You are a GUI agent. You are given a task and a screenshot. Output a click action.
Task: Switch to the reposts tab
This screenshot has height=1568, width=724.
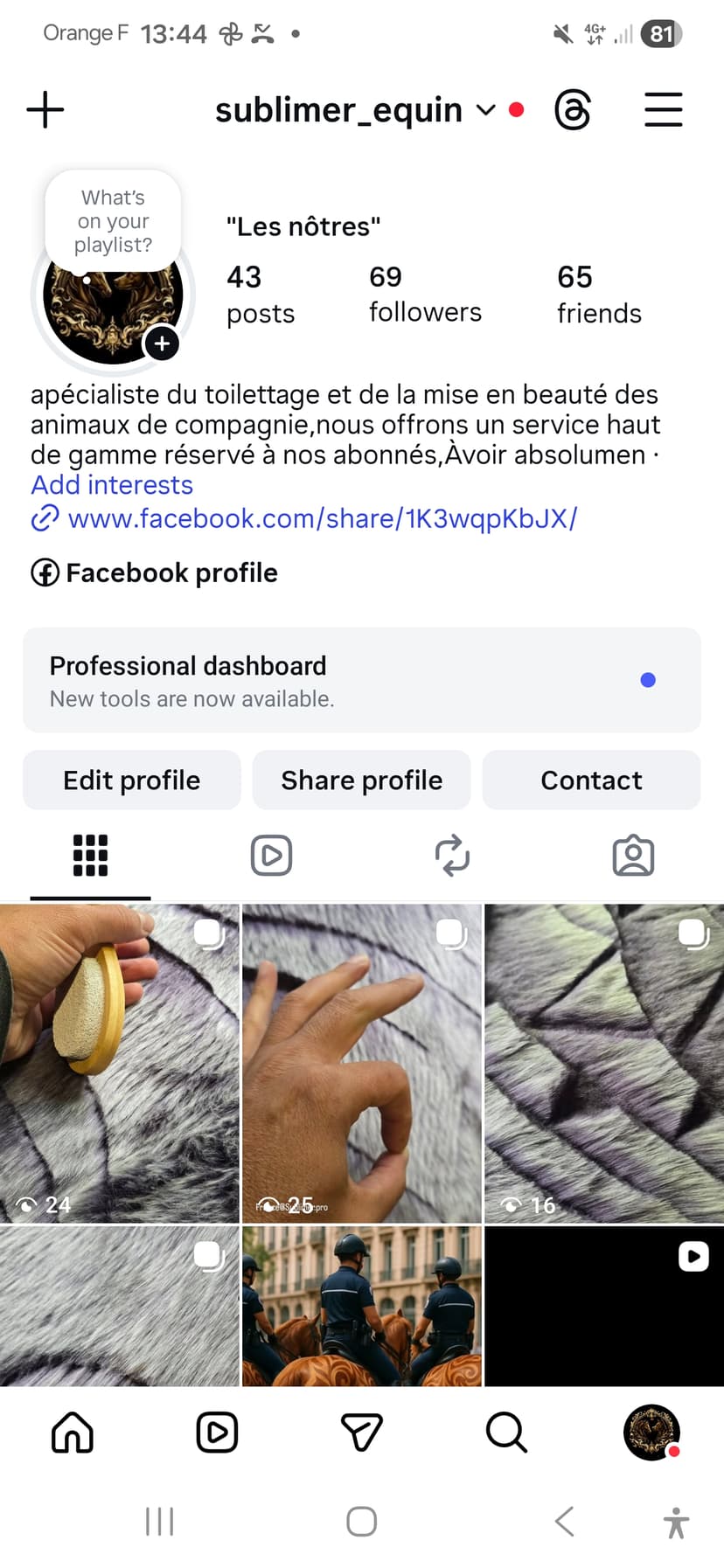[x=452, y=856]
